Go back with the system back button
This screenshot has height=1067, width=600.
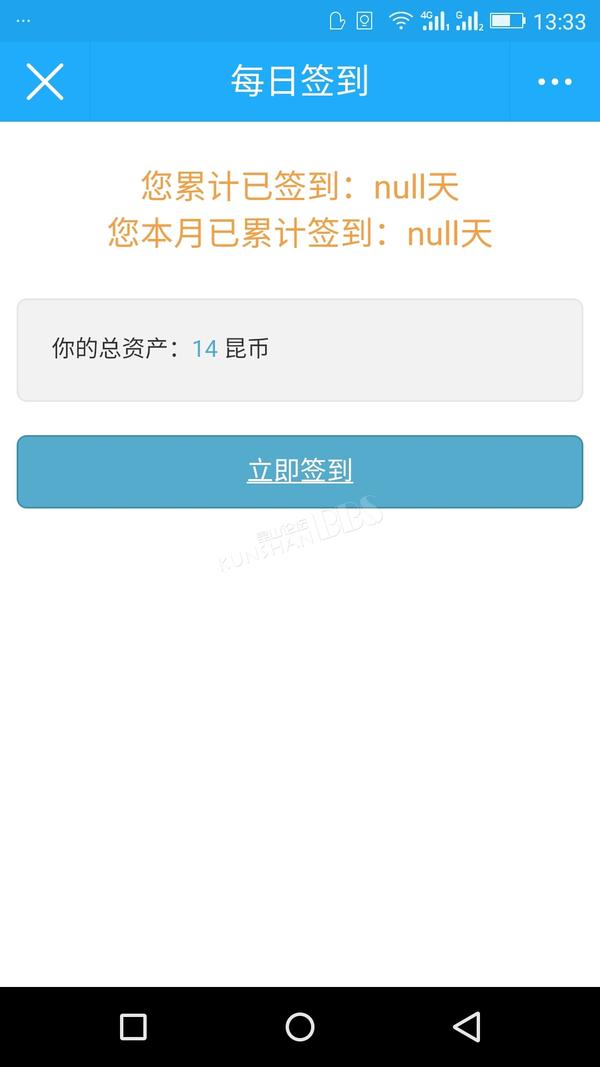click(x=467, y=1027)
